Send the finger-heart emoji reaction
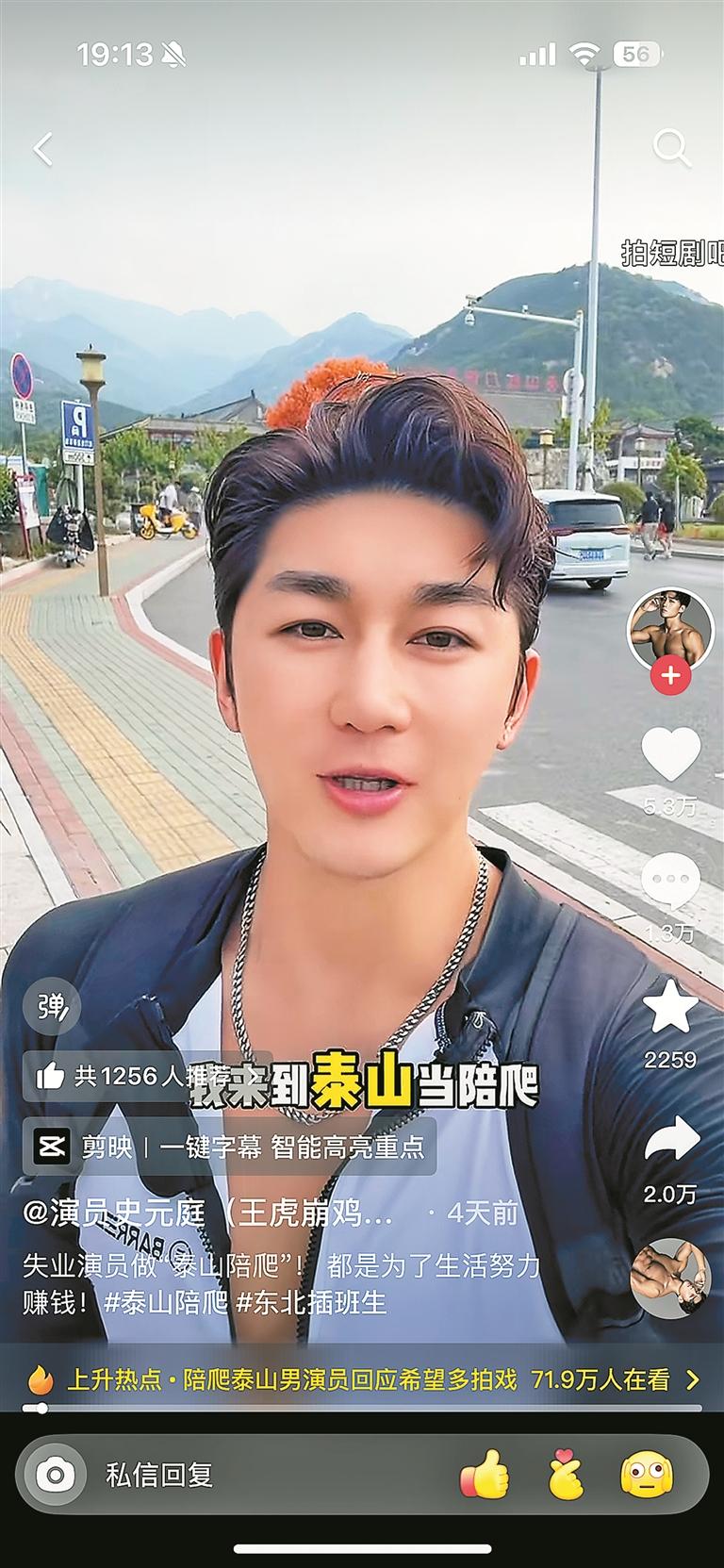This screenshot has height=1568, width=724. (566, 1475)
